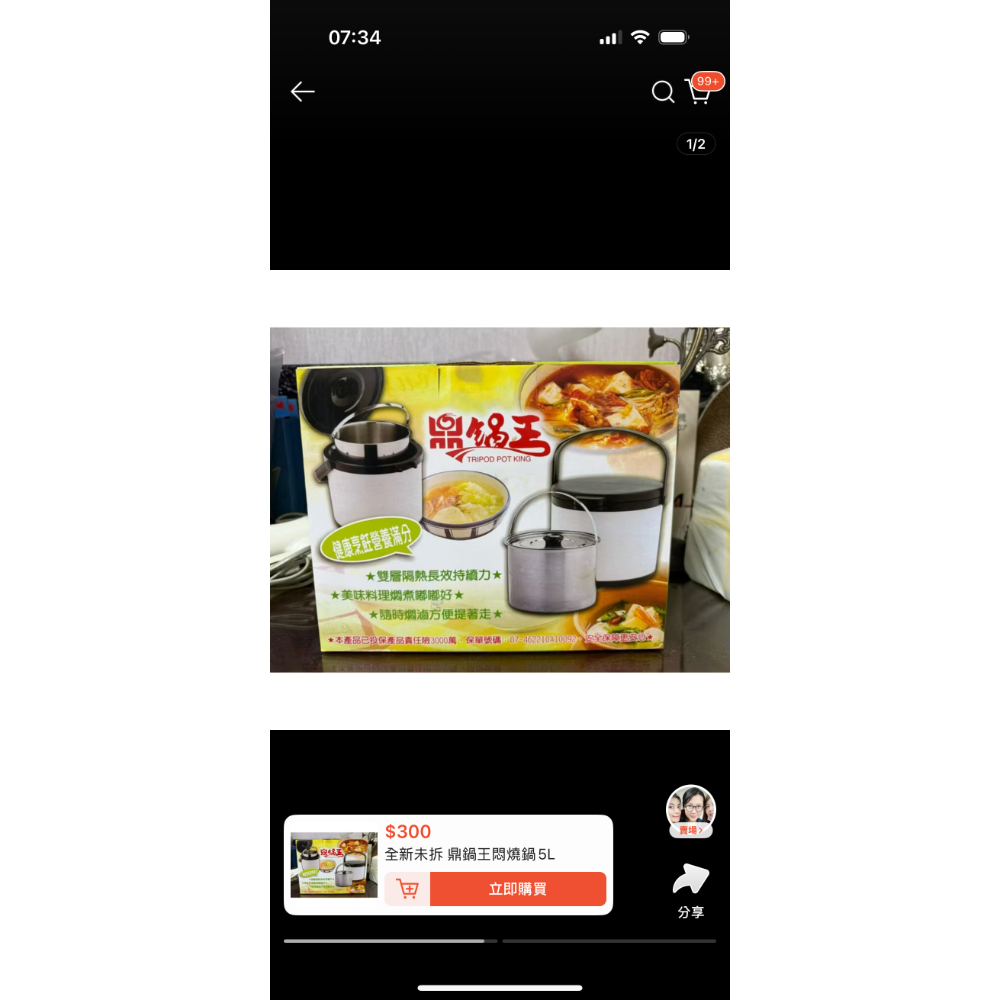
Task: Share this listing via 分享
Action: [691, 890]
